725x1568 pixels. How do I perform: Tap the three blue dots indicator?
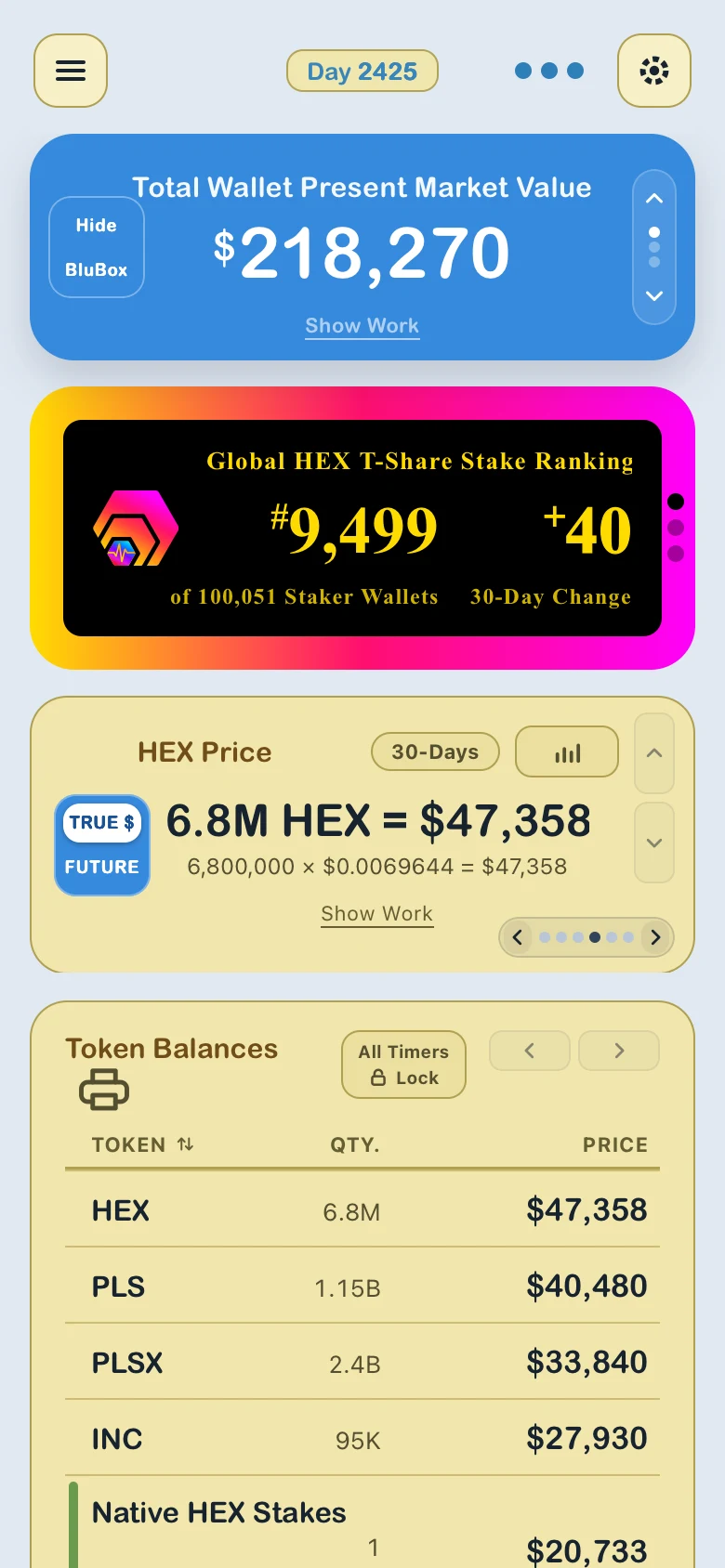click(x=549, y=71)
